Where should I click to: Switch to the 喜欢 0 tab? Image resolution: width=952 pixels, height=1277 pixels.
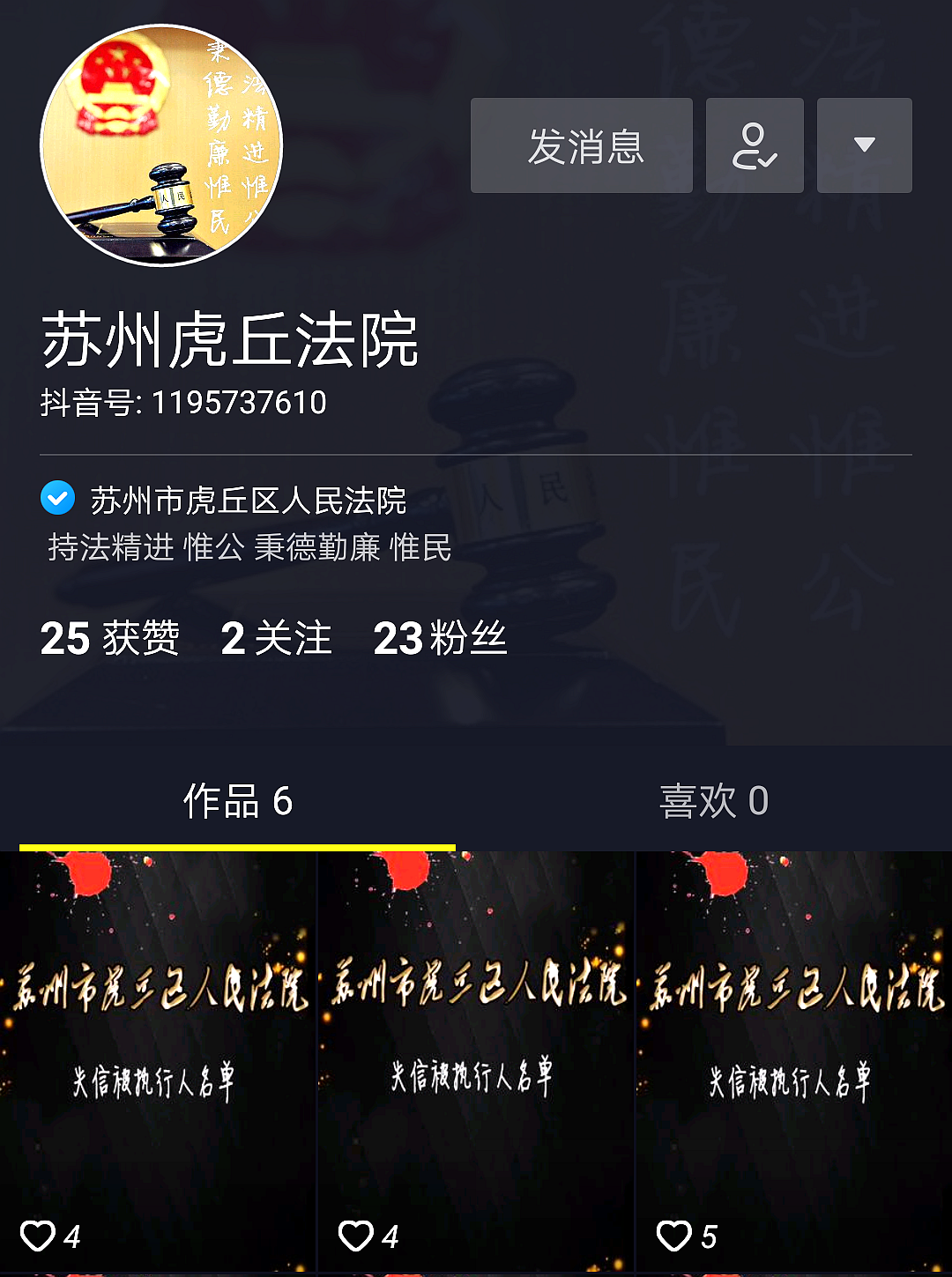click(713, 801)
